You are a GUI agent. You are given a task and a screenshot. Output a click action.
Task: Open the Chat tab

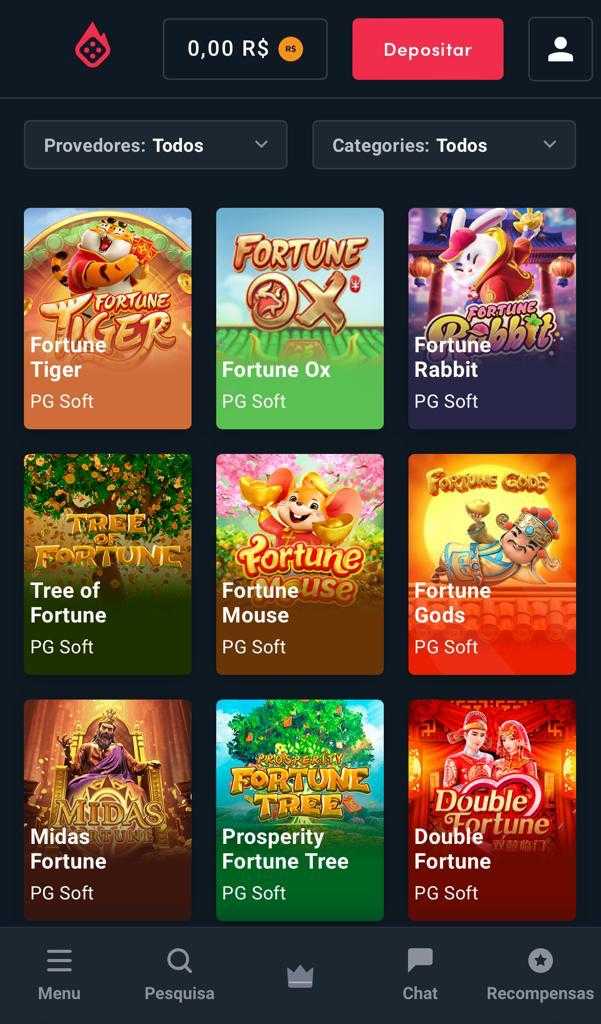coord(420,975)
